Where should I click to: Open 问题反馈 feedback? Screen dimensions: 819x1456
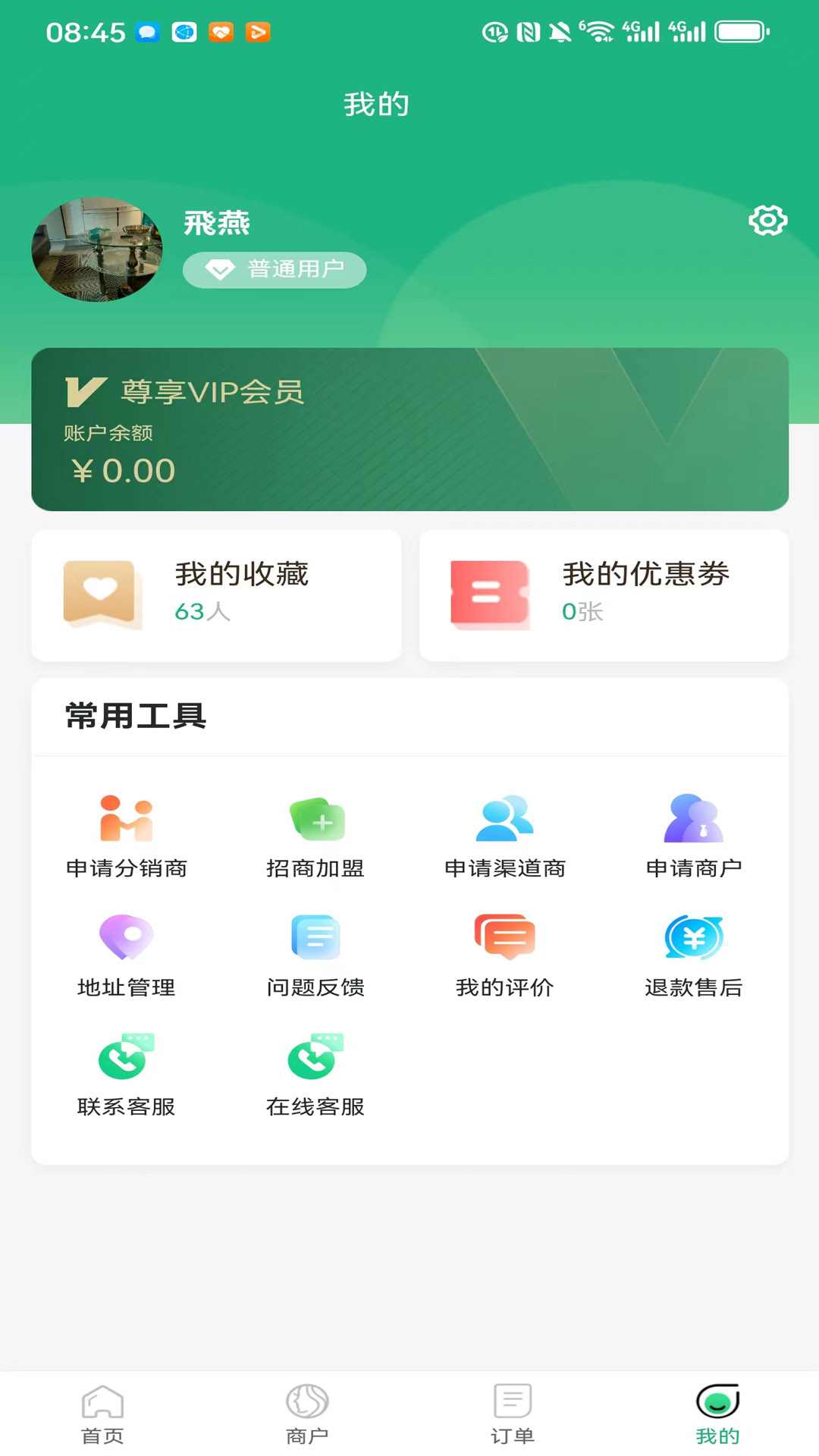[x=315, y=955]
